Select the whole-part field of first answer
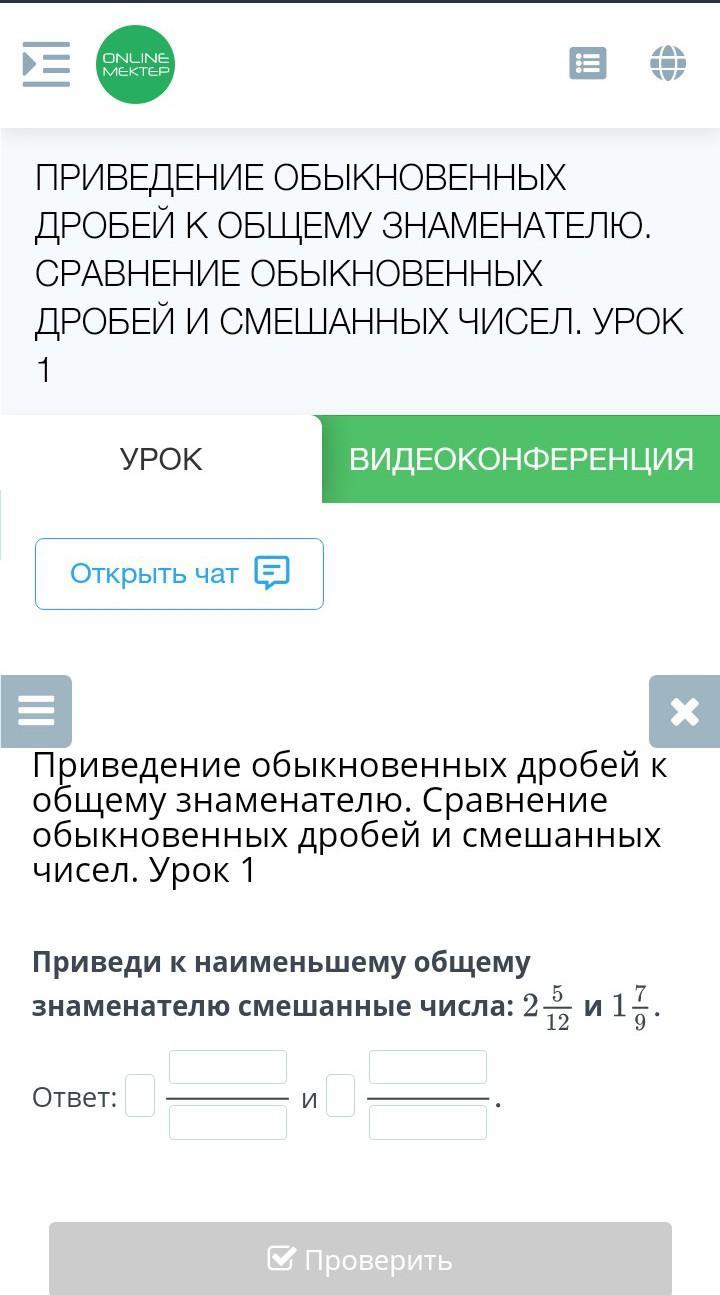The image size is (720, 1295). [x=140, y=1095]
